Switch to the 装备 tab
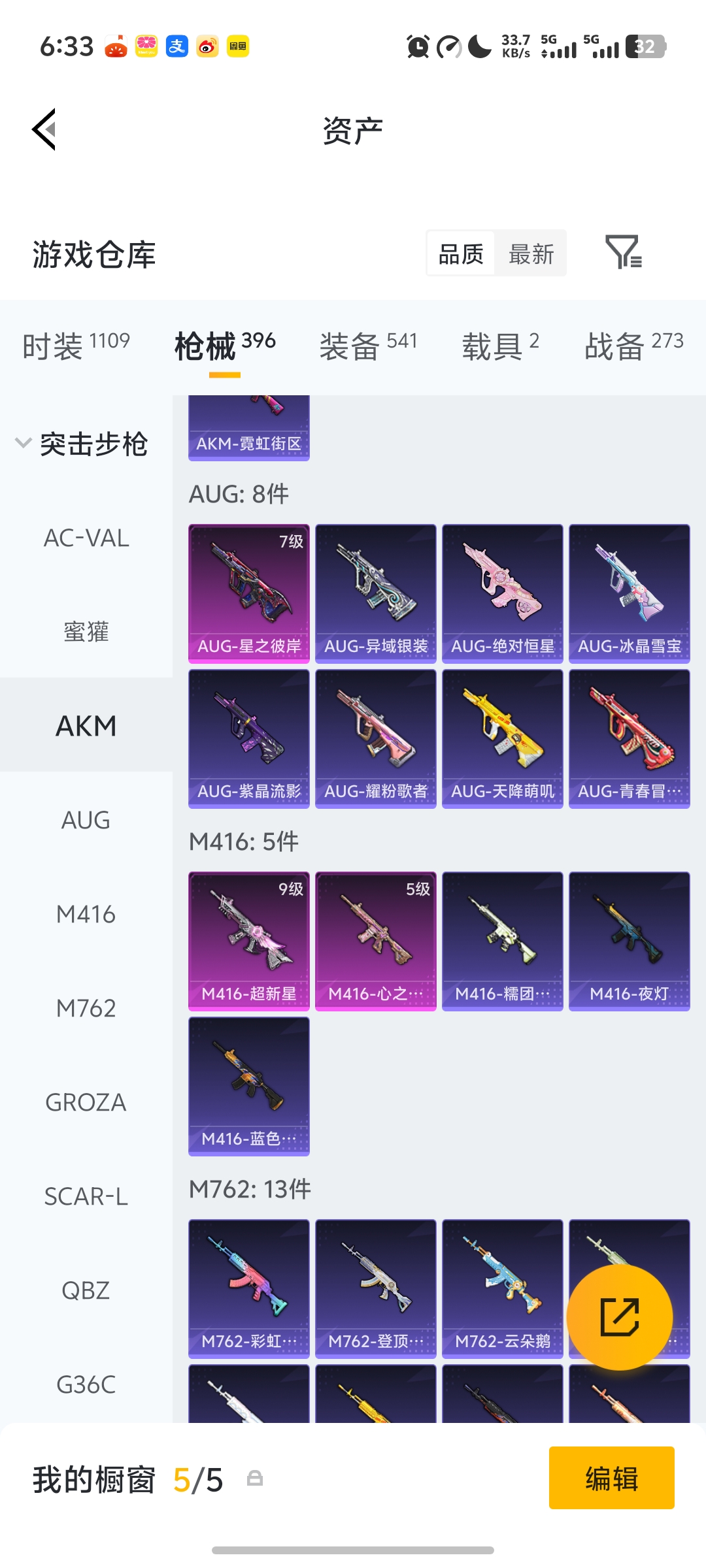Viewport: 706px width, 1568px height. pyautogui.click(x=368, y=345)
